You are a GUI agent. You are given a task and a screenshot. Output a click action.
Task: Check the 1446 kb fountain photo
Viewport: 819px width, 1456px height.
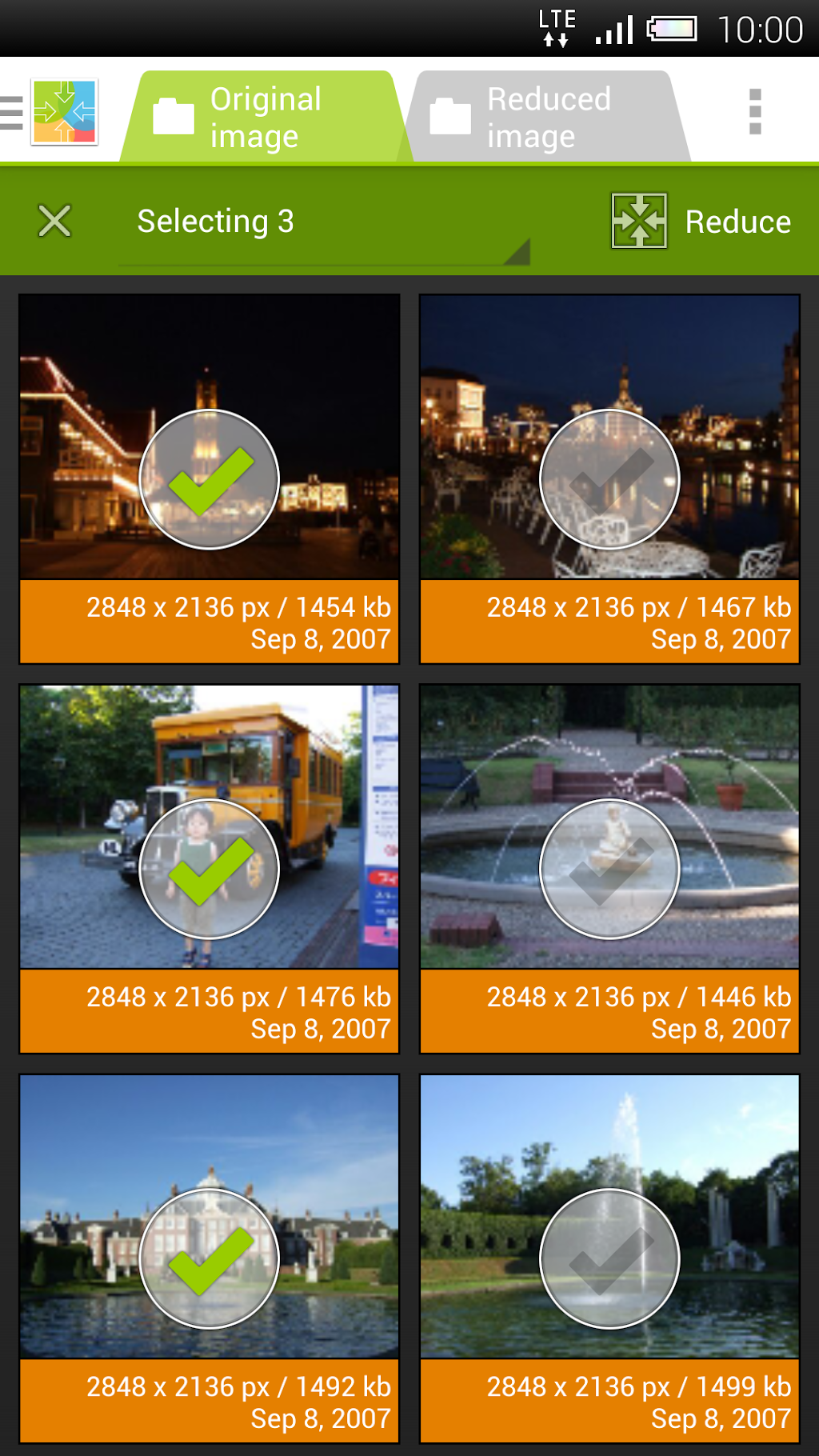click(x=609, y=869)
